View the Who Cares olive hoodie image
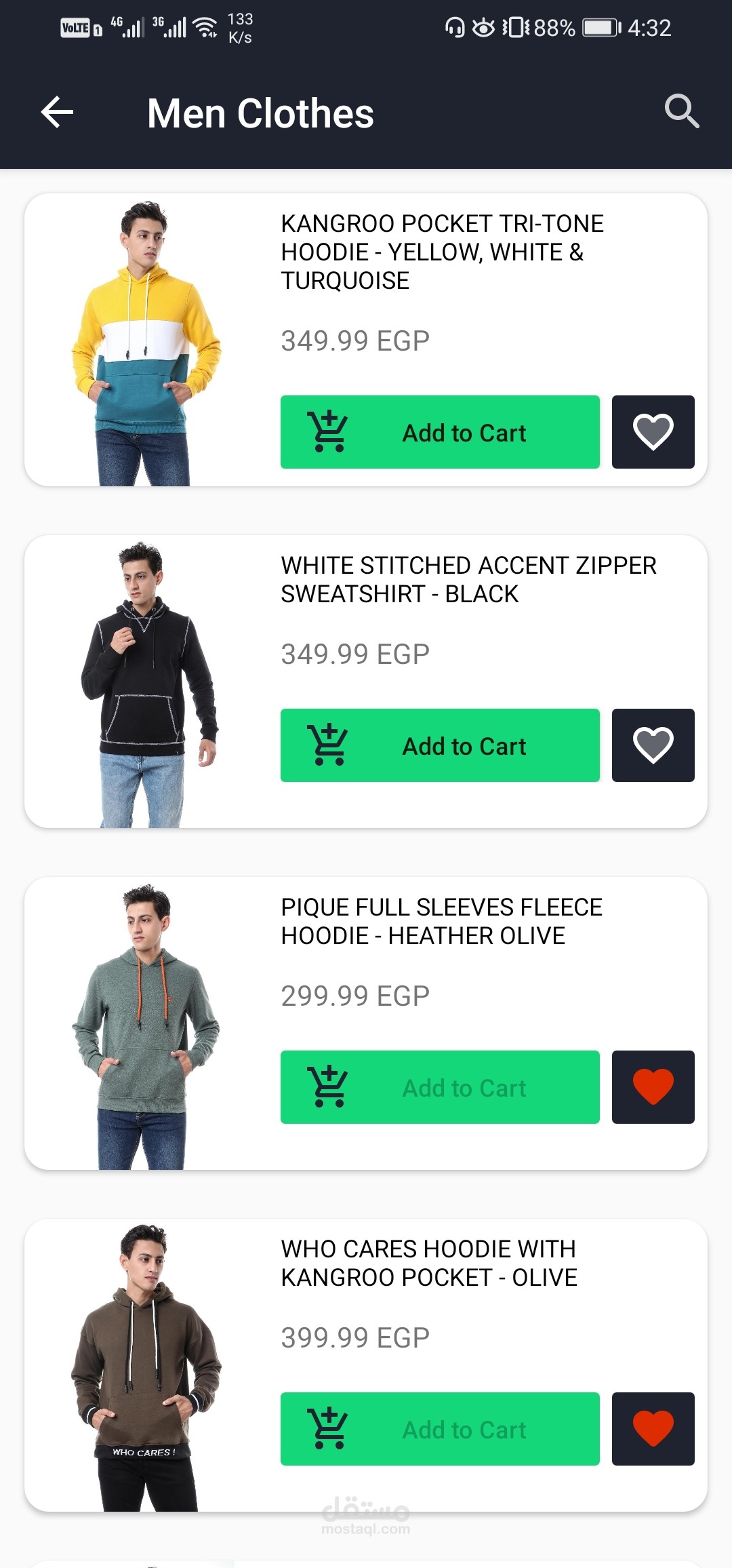This screenshot has width=732, height=1568. coord(146,1367)
